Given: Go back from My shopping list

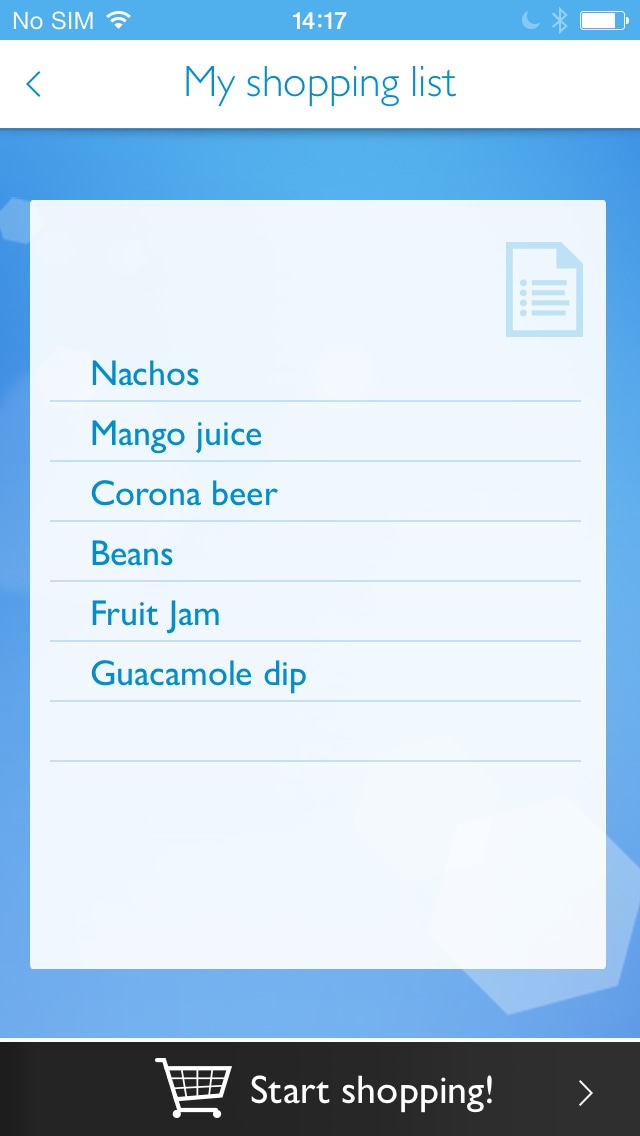Looking at the screenshot, I should (x=33, y=84).
